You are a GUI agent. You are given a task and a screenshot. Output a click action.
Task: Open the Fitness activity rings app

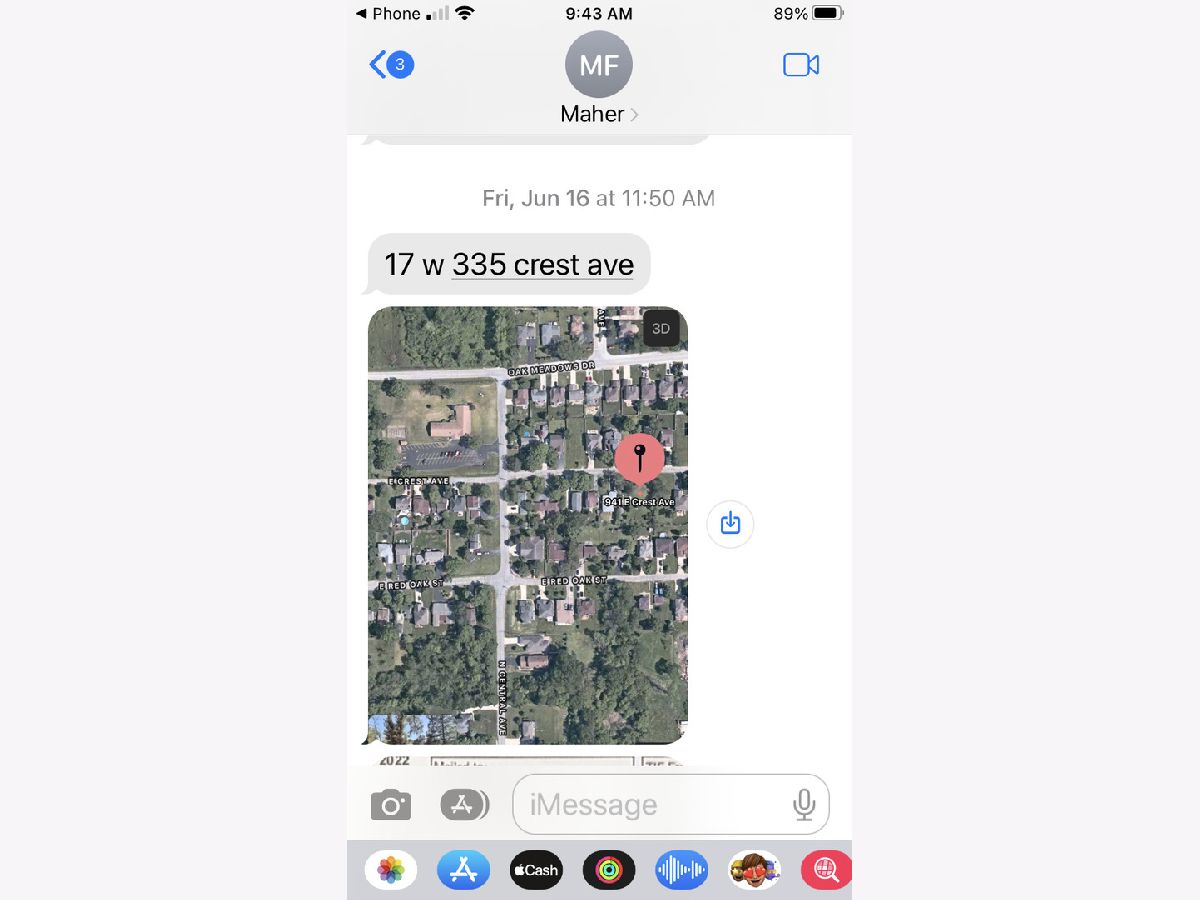[609, 870]
